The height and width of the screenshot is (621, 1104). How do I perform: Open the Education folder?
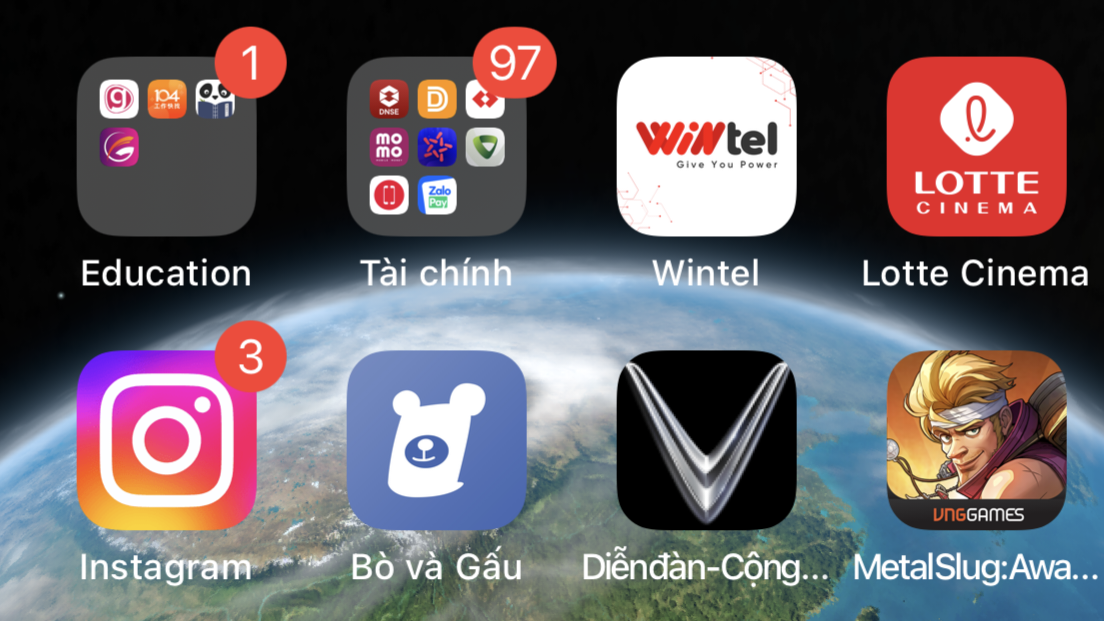click(x=166, y=147)
